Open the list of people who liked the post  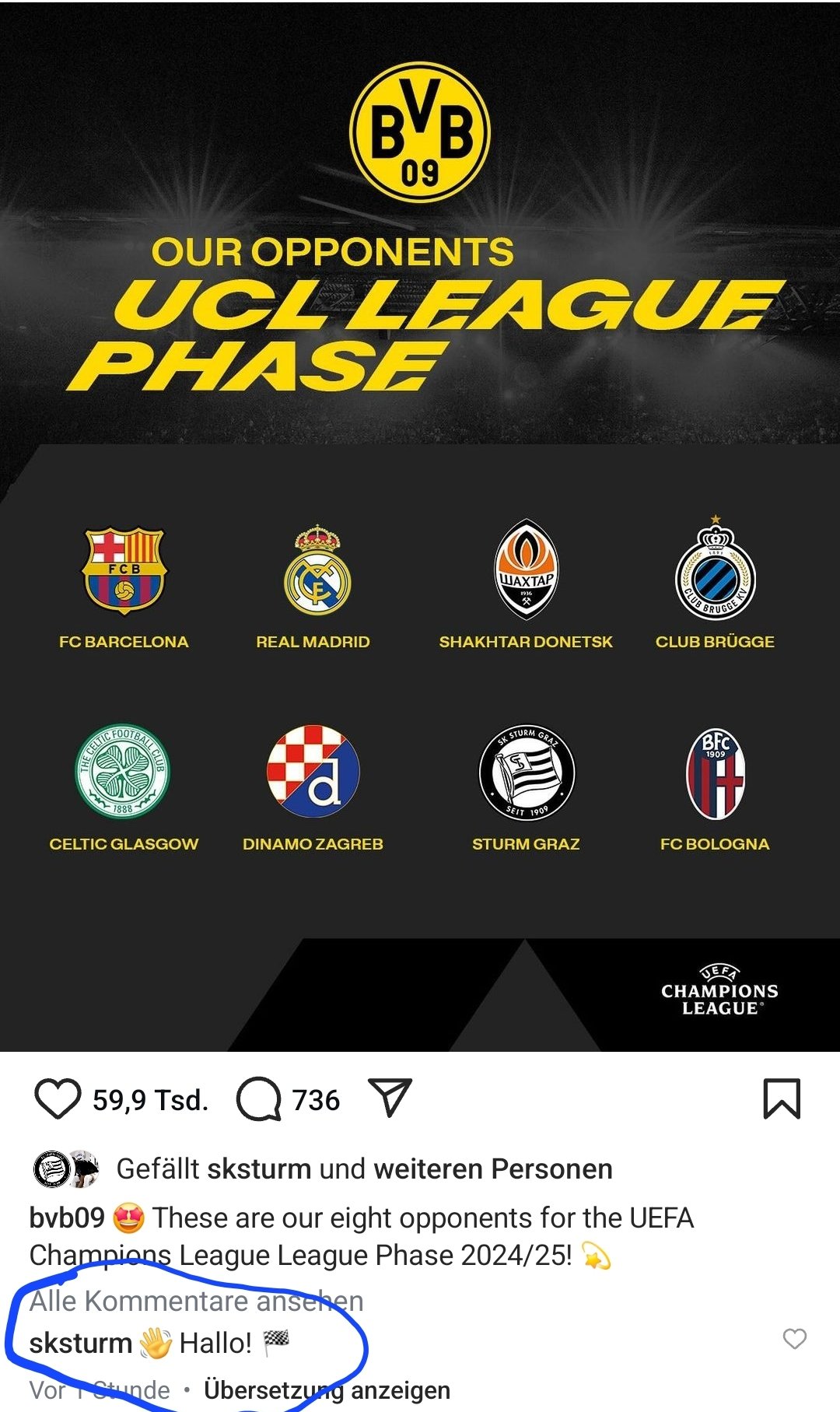click(492, 1168)
